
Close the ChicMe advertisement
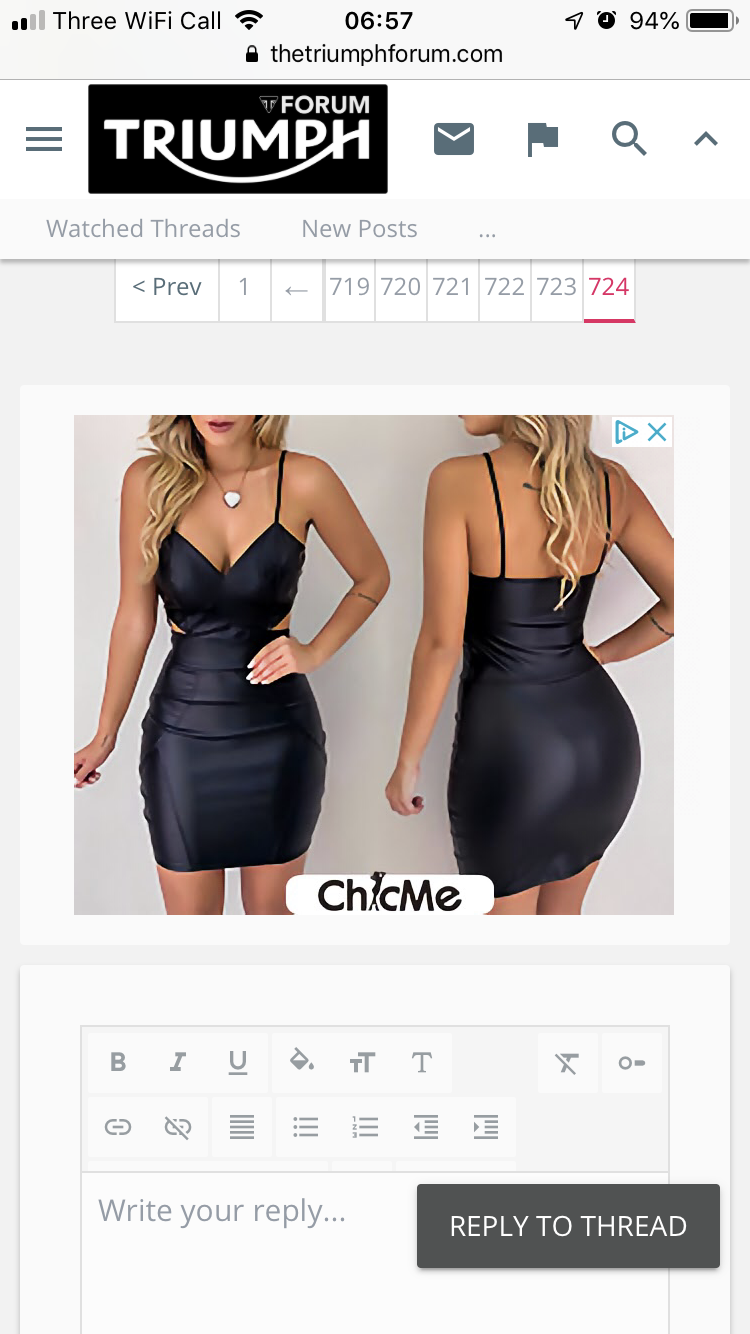657,432
